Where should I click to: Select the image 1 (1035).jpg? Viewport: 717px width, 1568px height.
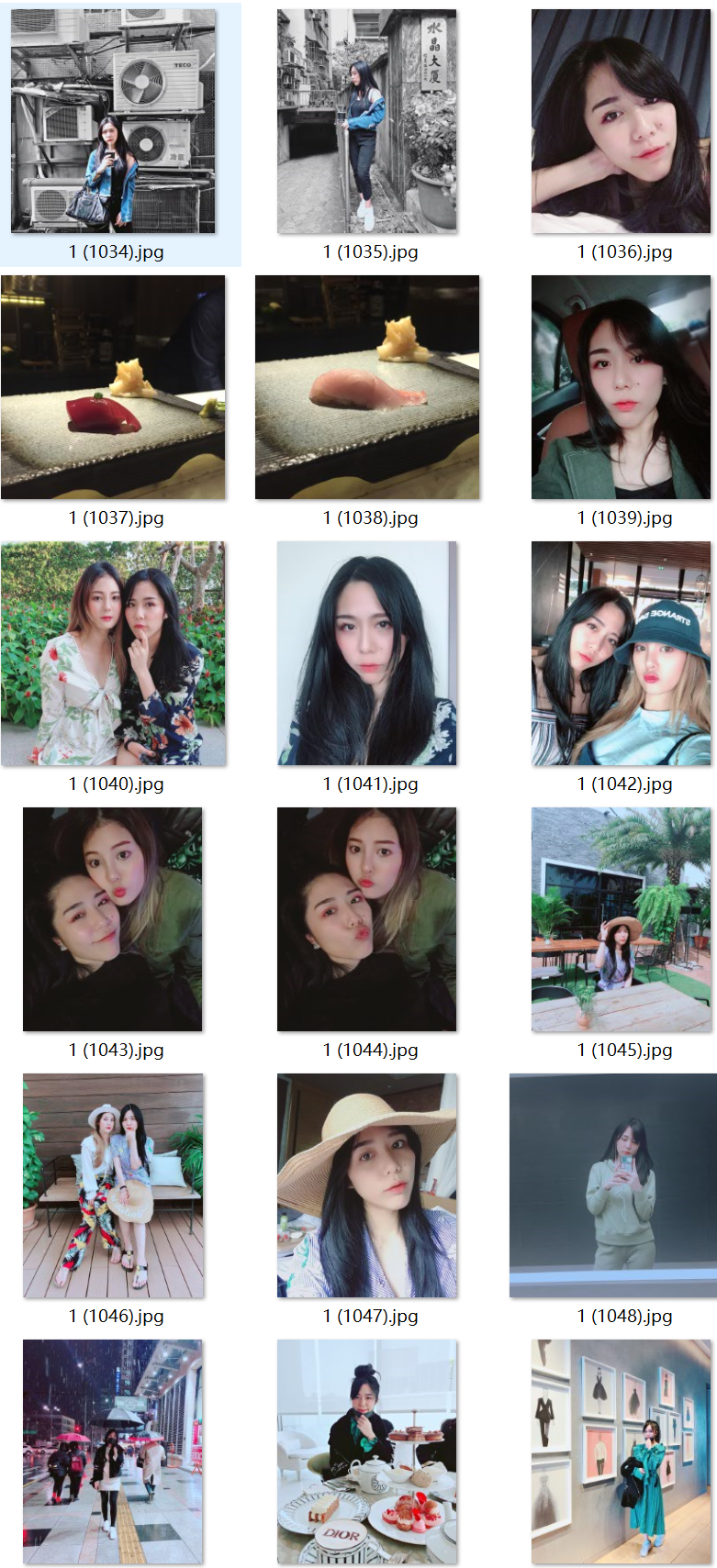tap(367, 121)
